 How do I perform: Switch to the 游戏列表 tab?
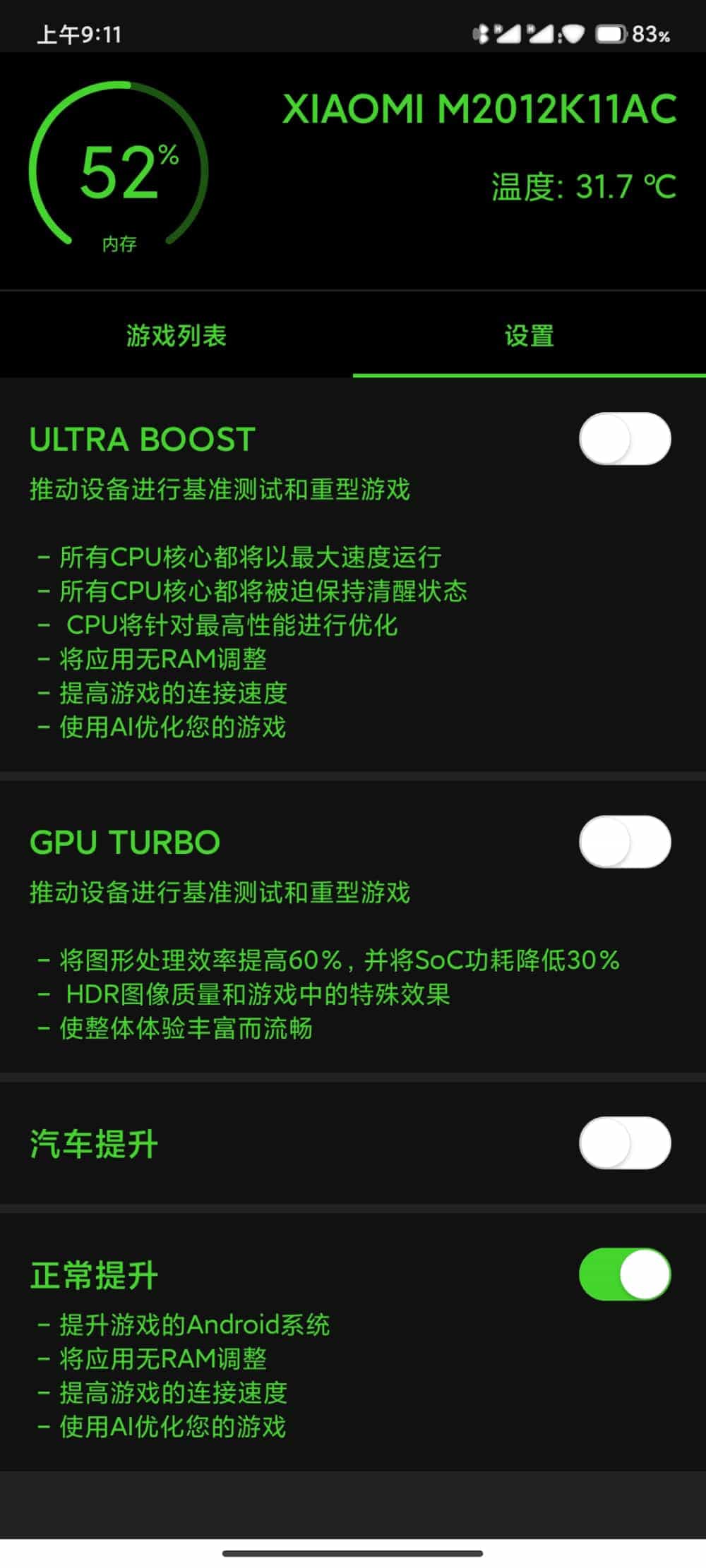[176, 335]
